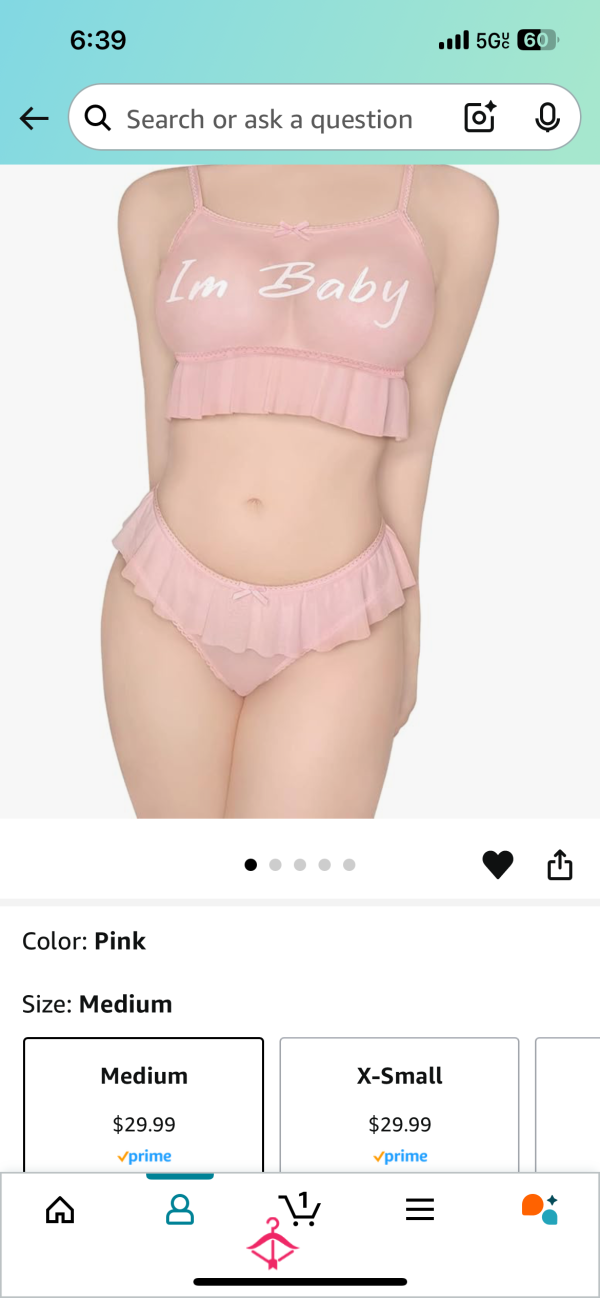Viewport: 600px width, 1298px height.
Task: Tap the image carousel page dots
Action: point(300,865)
